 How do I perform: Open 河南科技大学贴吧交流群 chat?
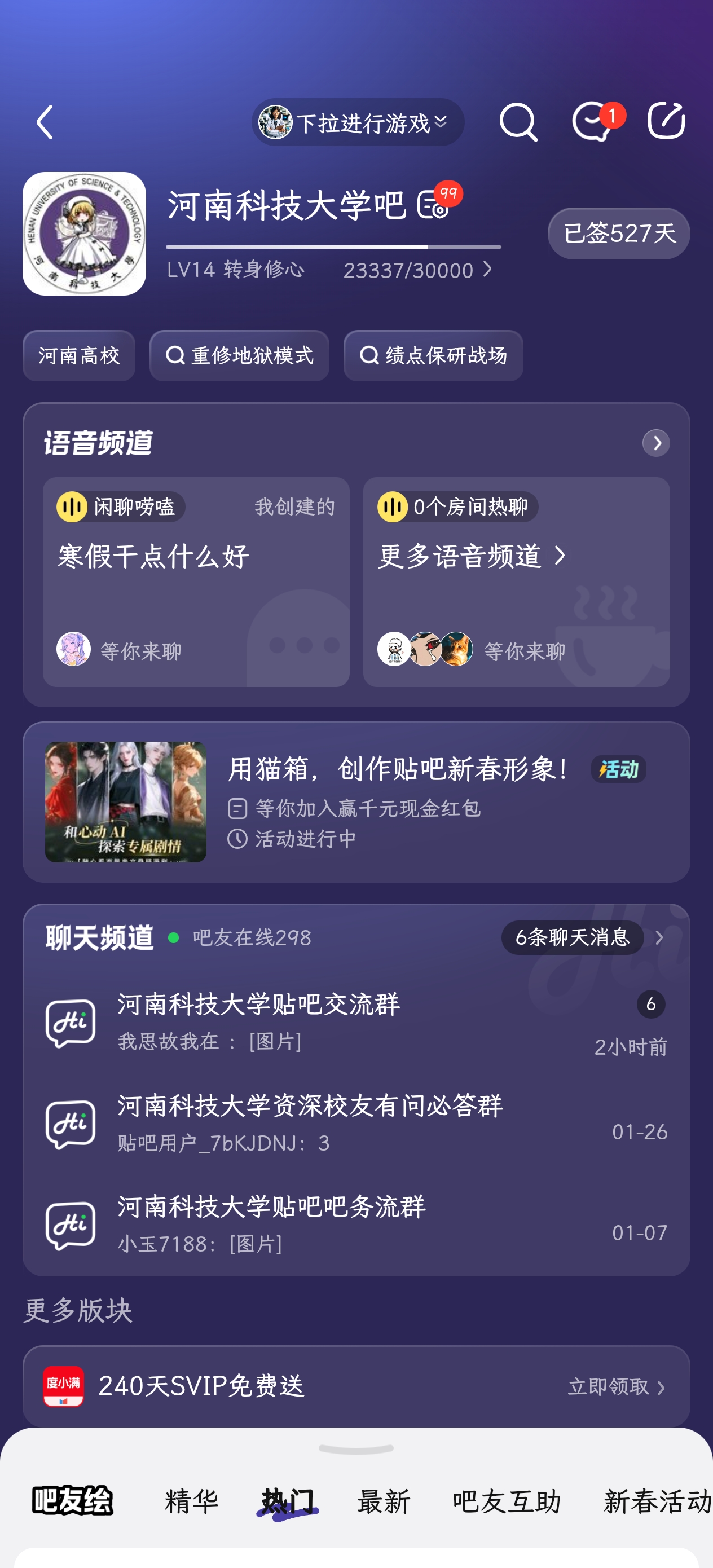[x=356, y=1023]
